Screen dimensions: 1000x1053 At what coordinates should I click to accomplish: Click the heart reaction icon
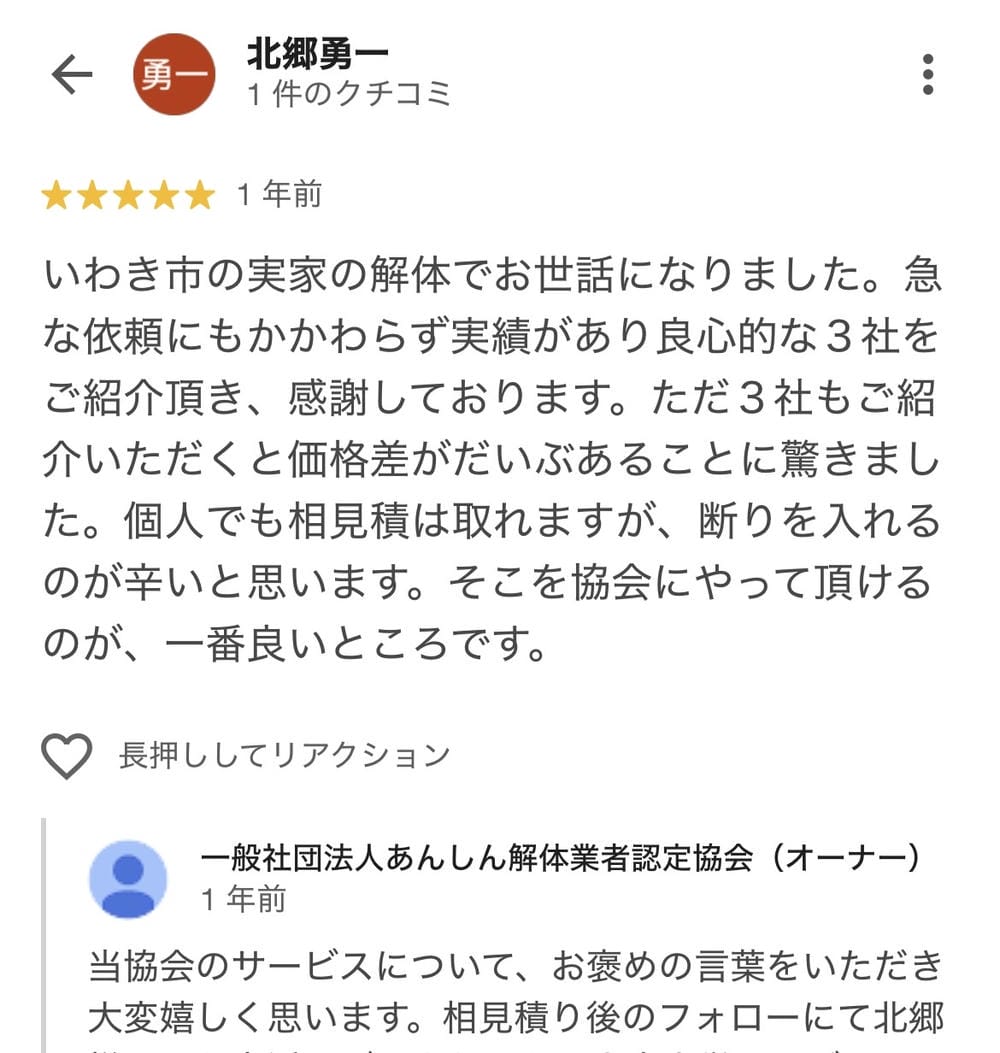tap(66, 756)
